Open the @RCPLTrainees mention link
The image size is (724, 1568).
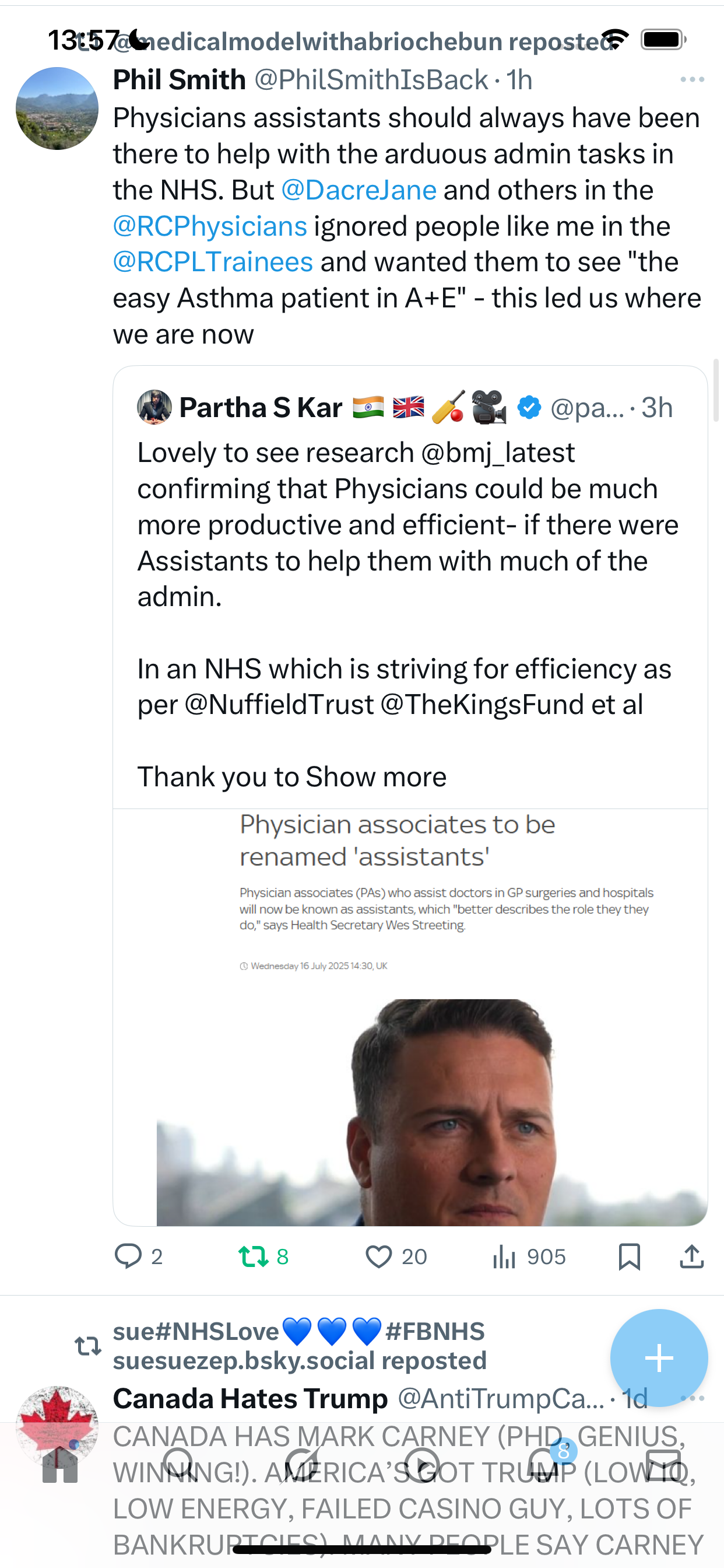pos(213,262)
